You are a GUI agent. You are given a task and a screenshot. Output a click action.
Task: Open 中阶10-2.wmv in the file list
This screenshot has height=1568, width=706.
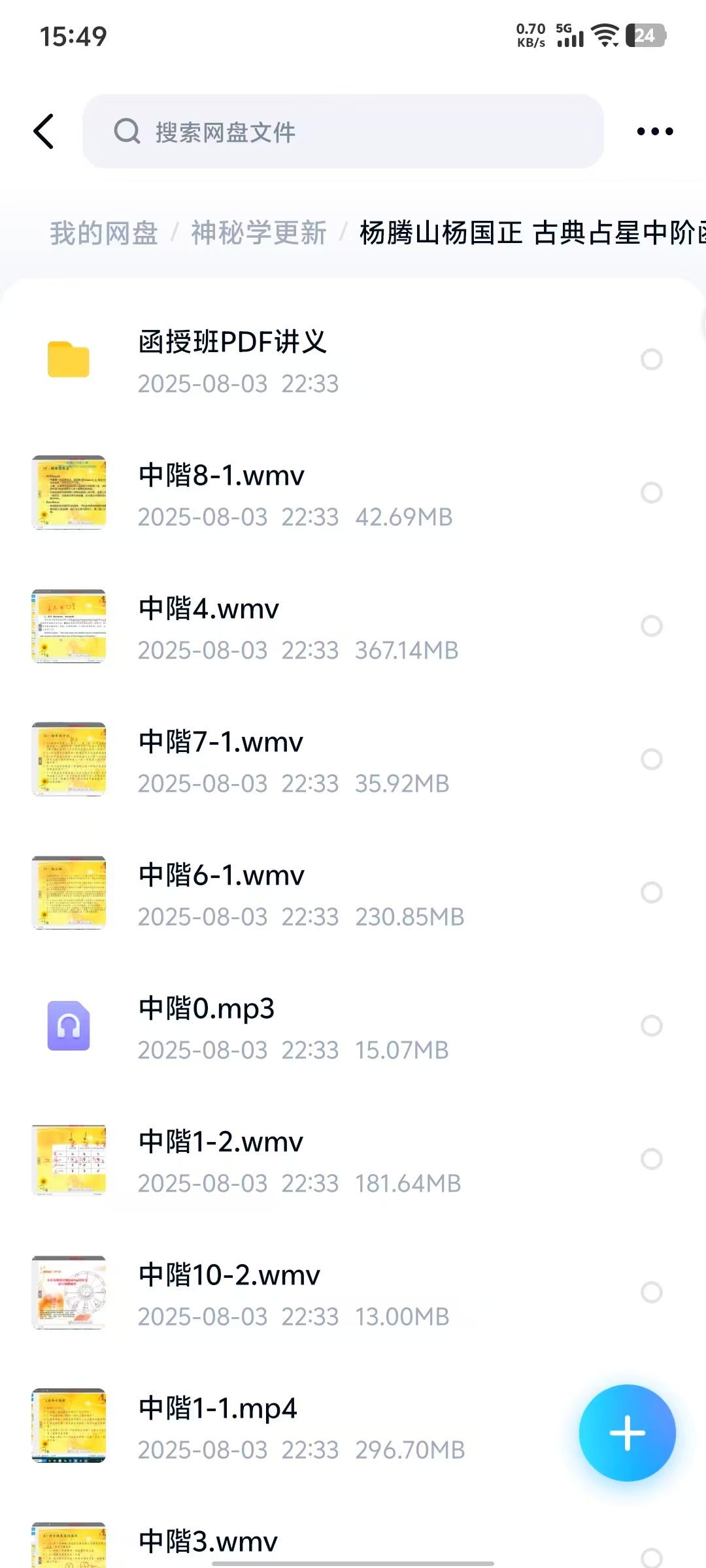229,1292
